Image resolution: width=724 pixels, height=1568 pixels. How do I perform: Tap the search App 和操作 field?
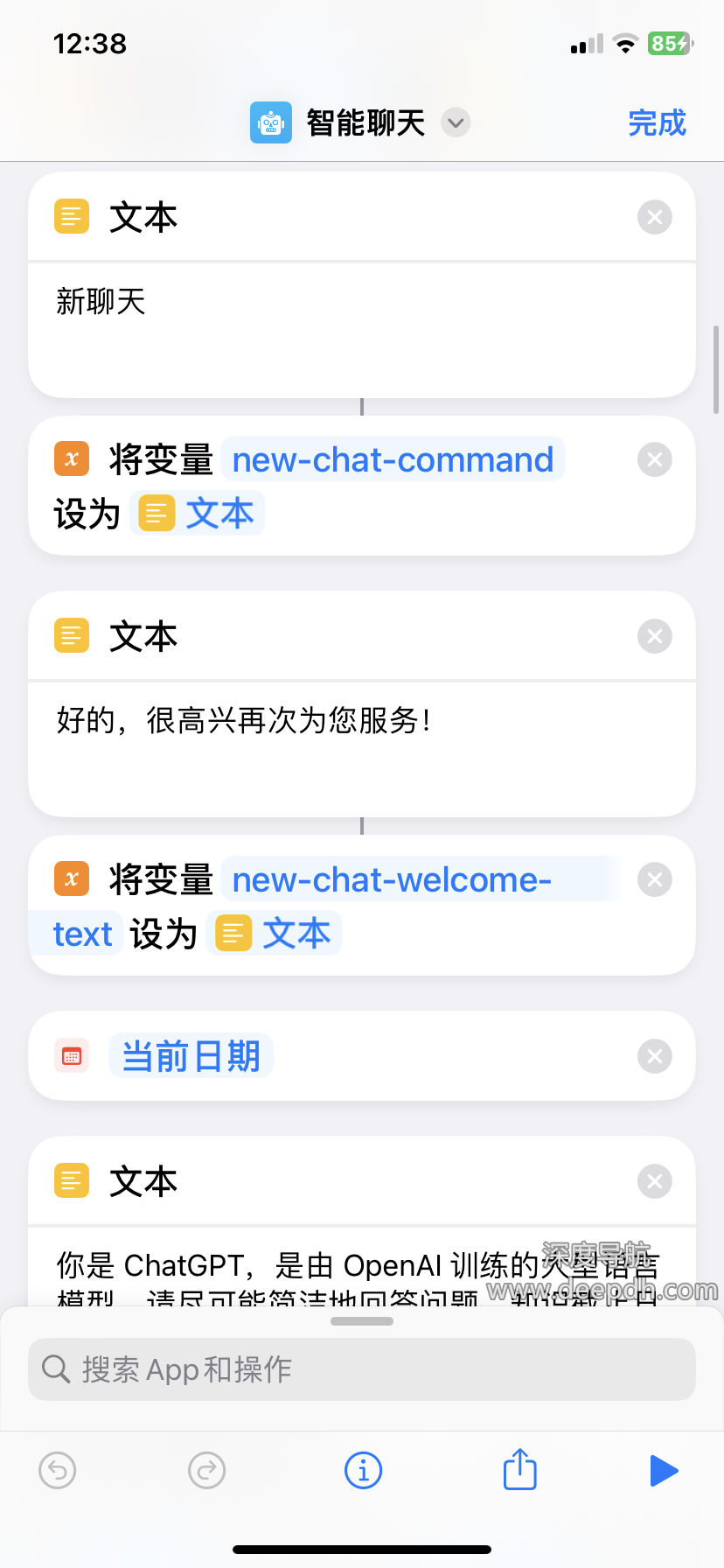click(x=361, y=1368)
